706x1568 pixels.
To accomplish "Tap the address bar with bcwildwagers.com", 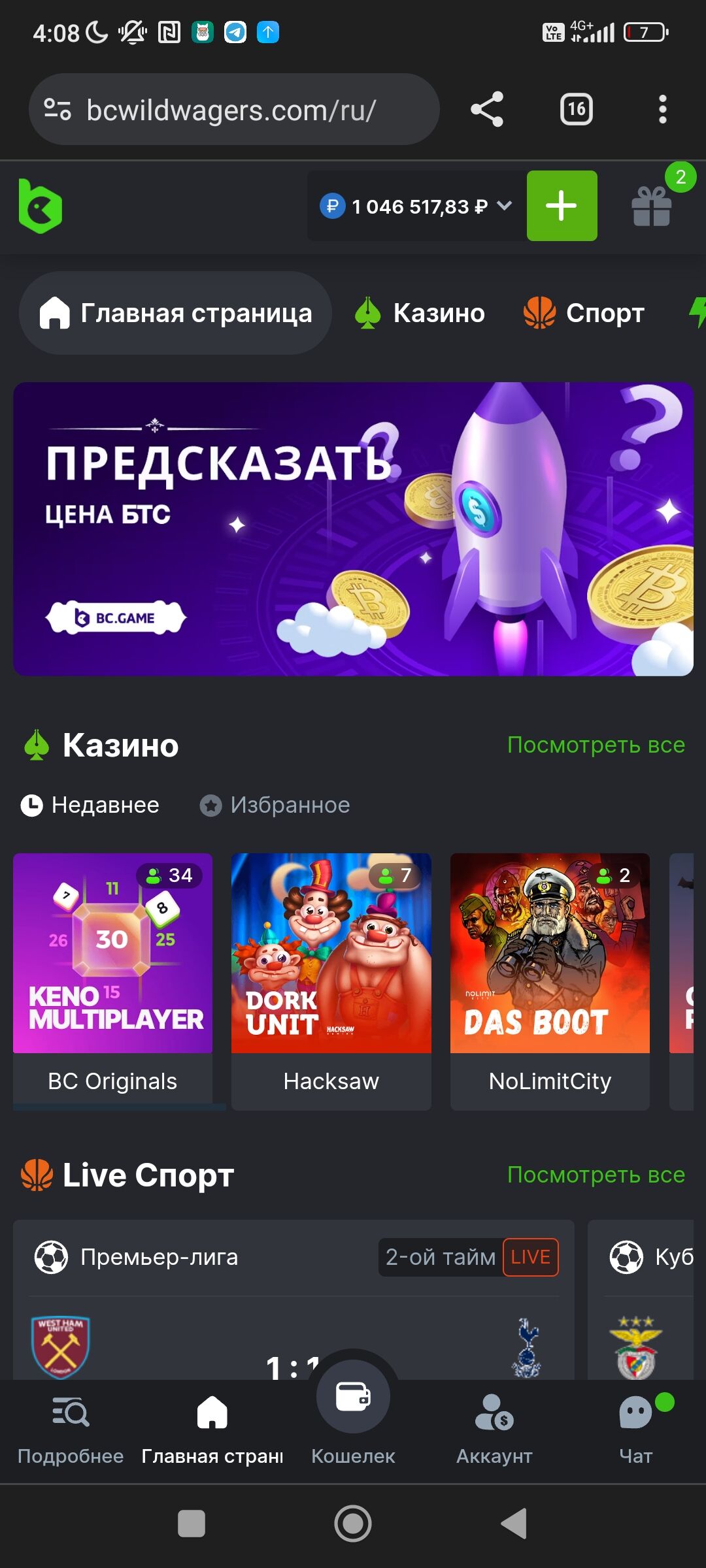I will click(232, 110).
